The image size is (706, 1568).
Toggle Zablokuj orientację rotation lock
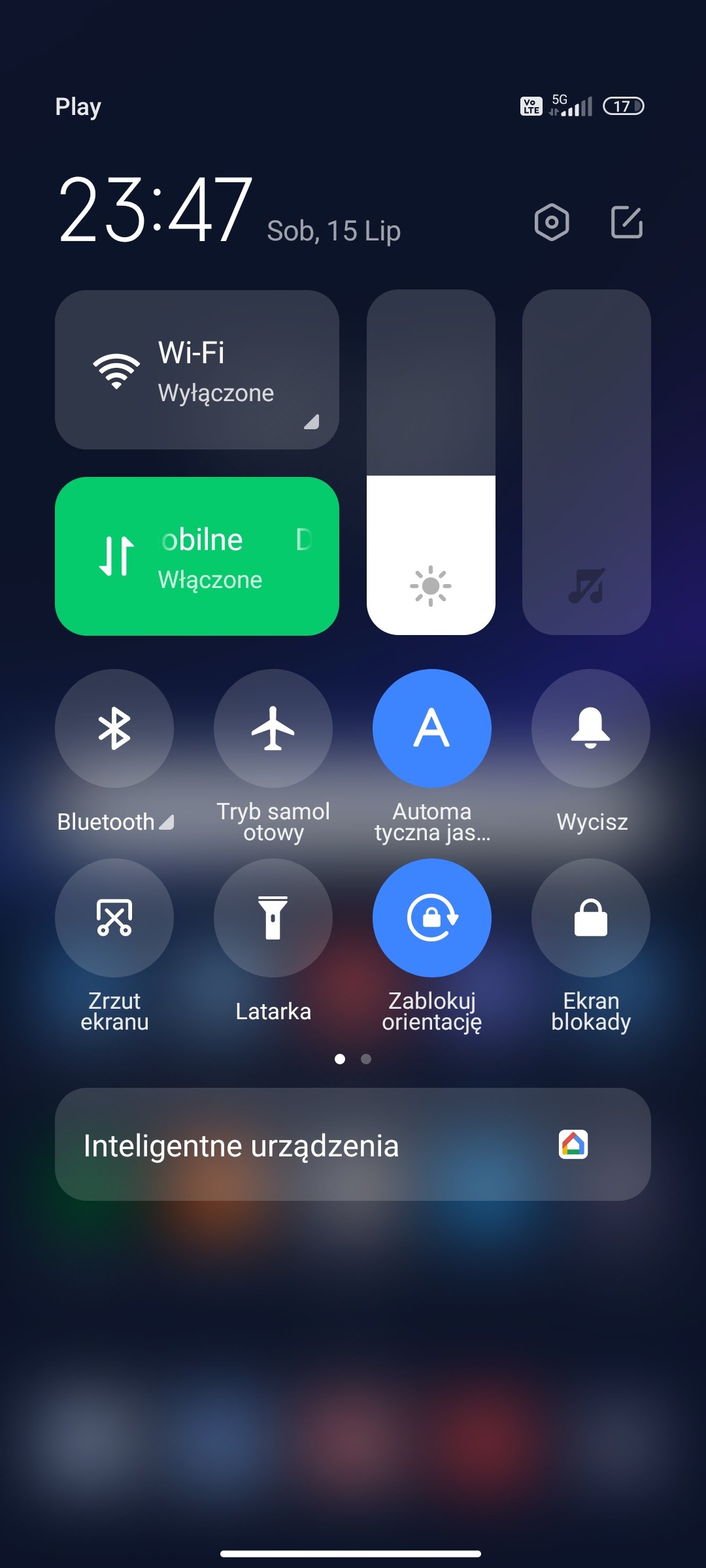tap(432, 918)
